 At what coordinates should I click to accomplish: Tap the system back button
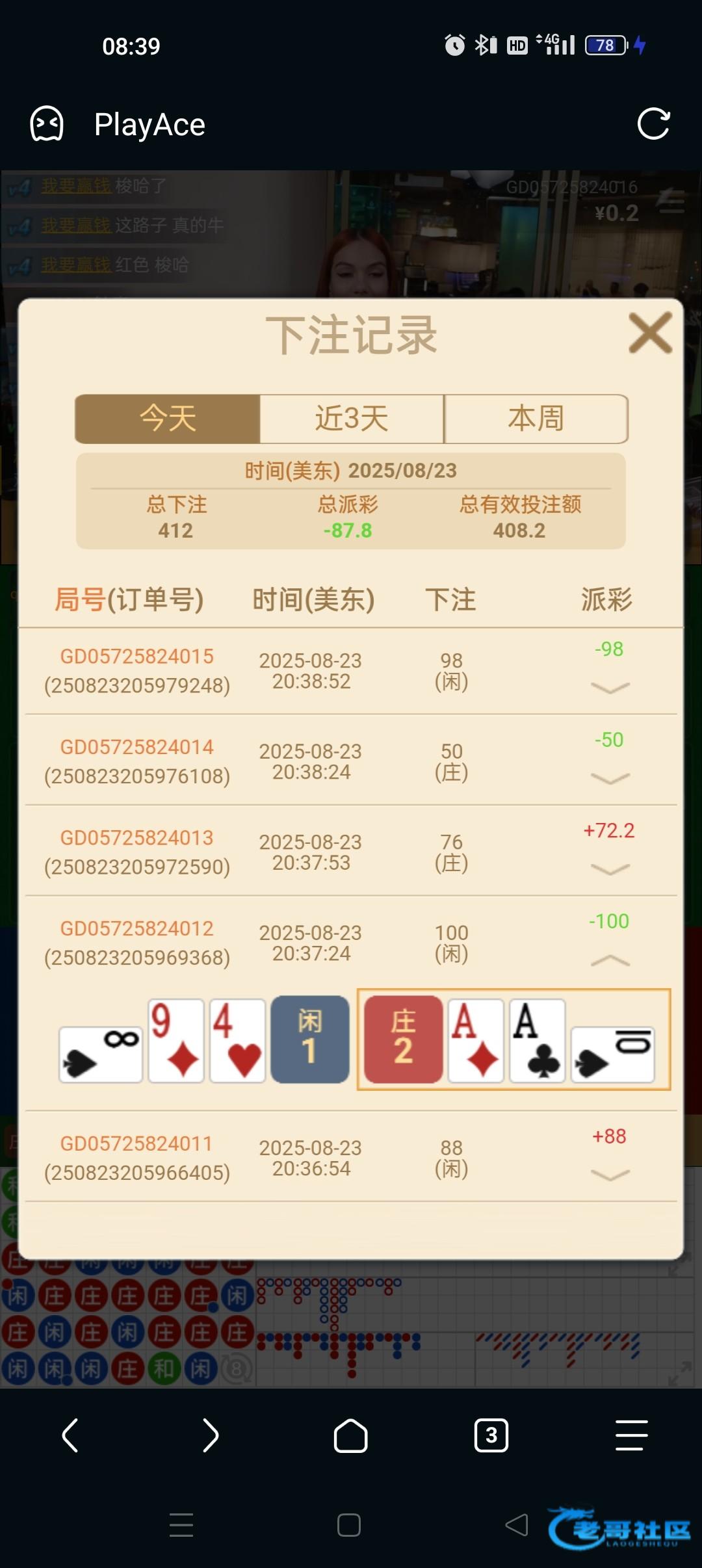[517, 1525]
